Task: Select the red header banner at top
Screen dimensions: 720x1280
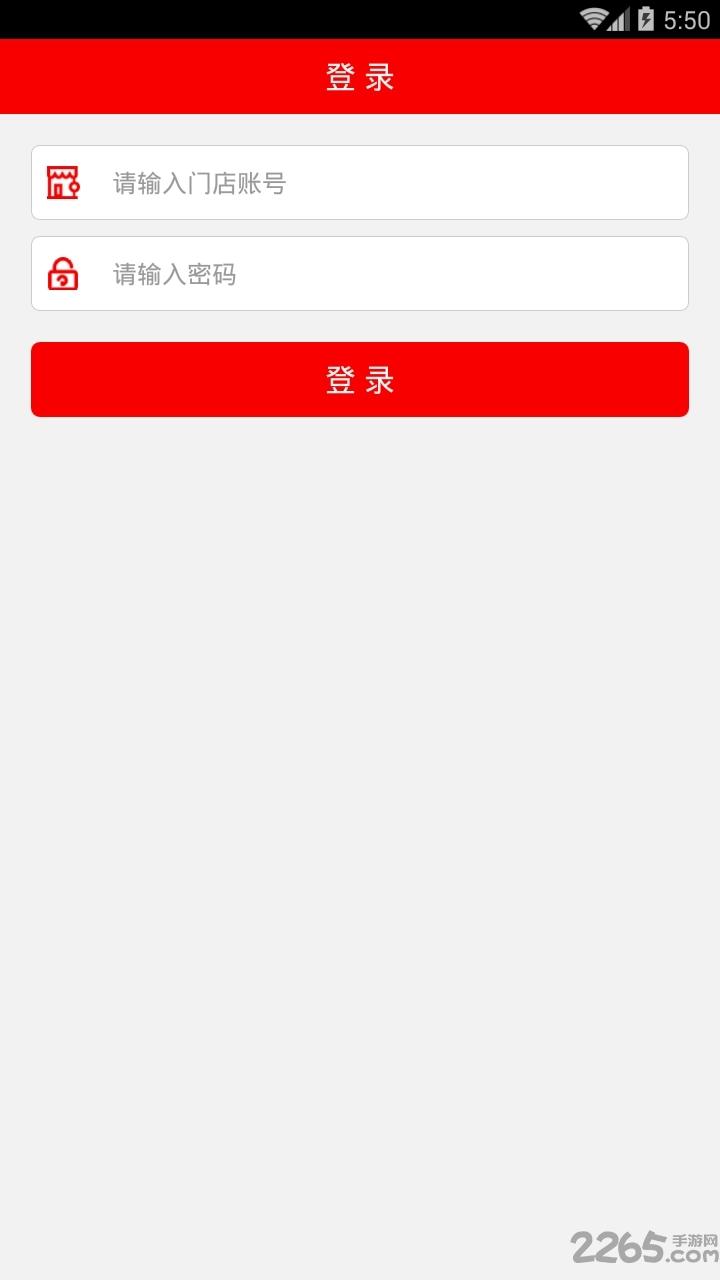Action: point(360,75)
